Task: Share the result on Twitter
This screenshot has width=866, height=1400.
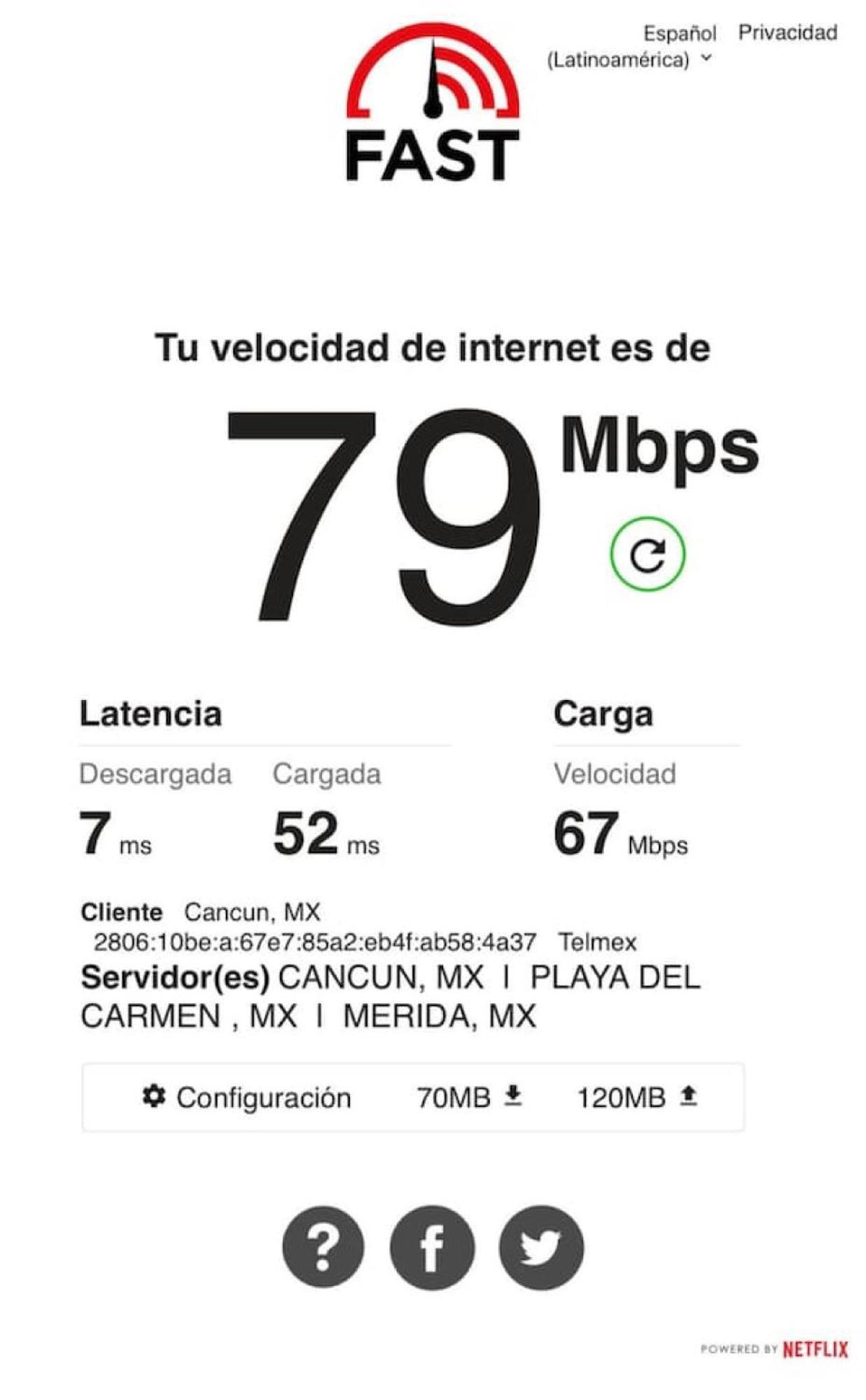Action: (540, 1247)
